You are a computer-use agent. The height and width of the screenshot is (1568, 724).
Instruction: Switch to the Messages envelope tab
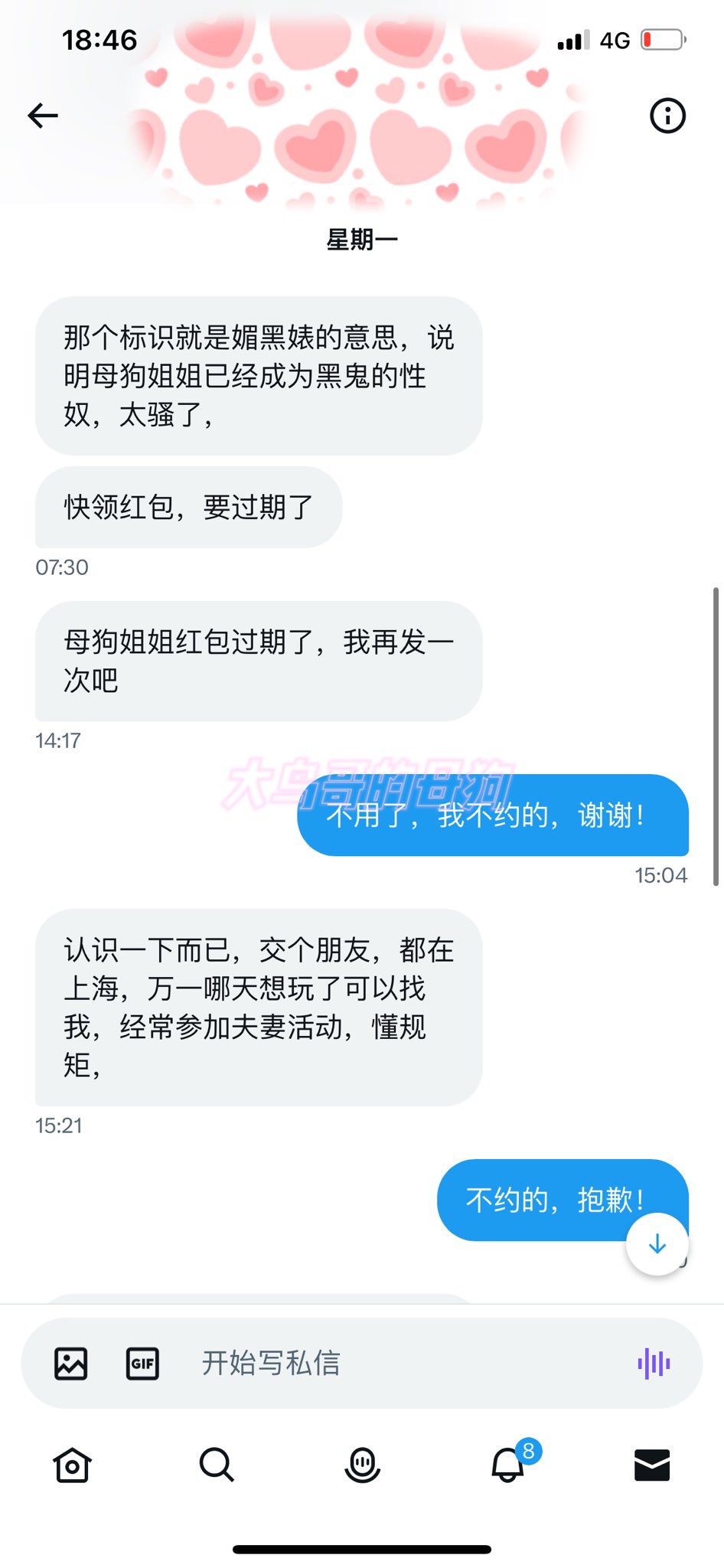652,1465
